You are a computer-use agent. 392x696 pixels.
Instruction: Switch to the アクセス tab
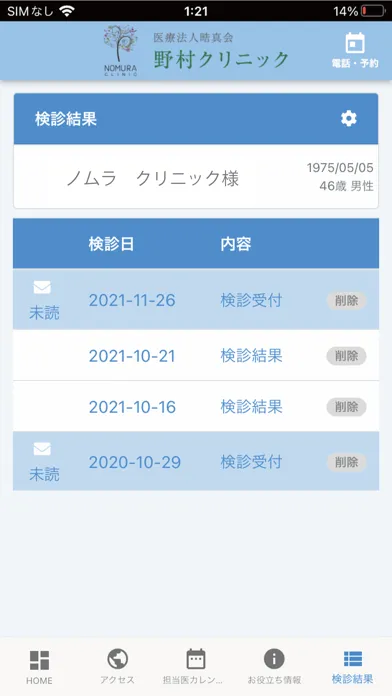tap(118, 667)
